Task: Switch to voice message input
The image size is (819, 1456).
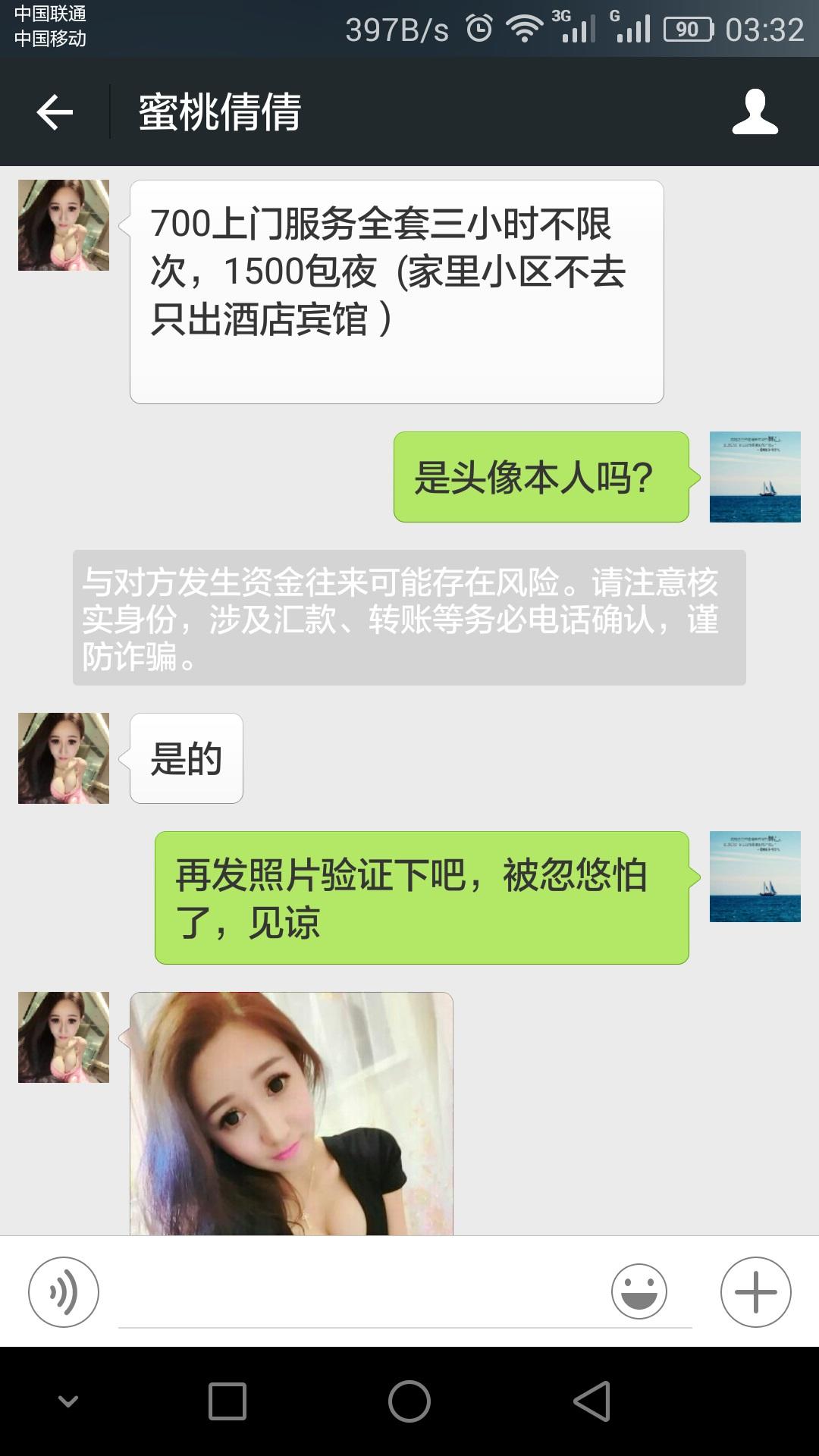Action: point(64,1291)
